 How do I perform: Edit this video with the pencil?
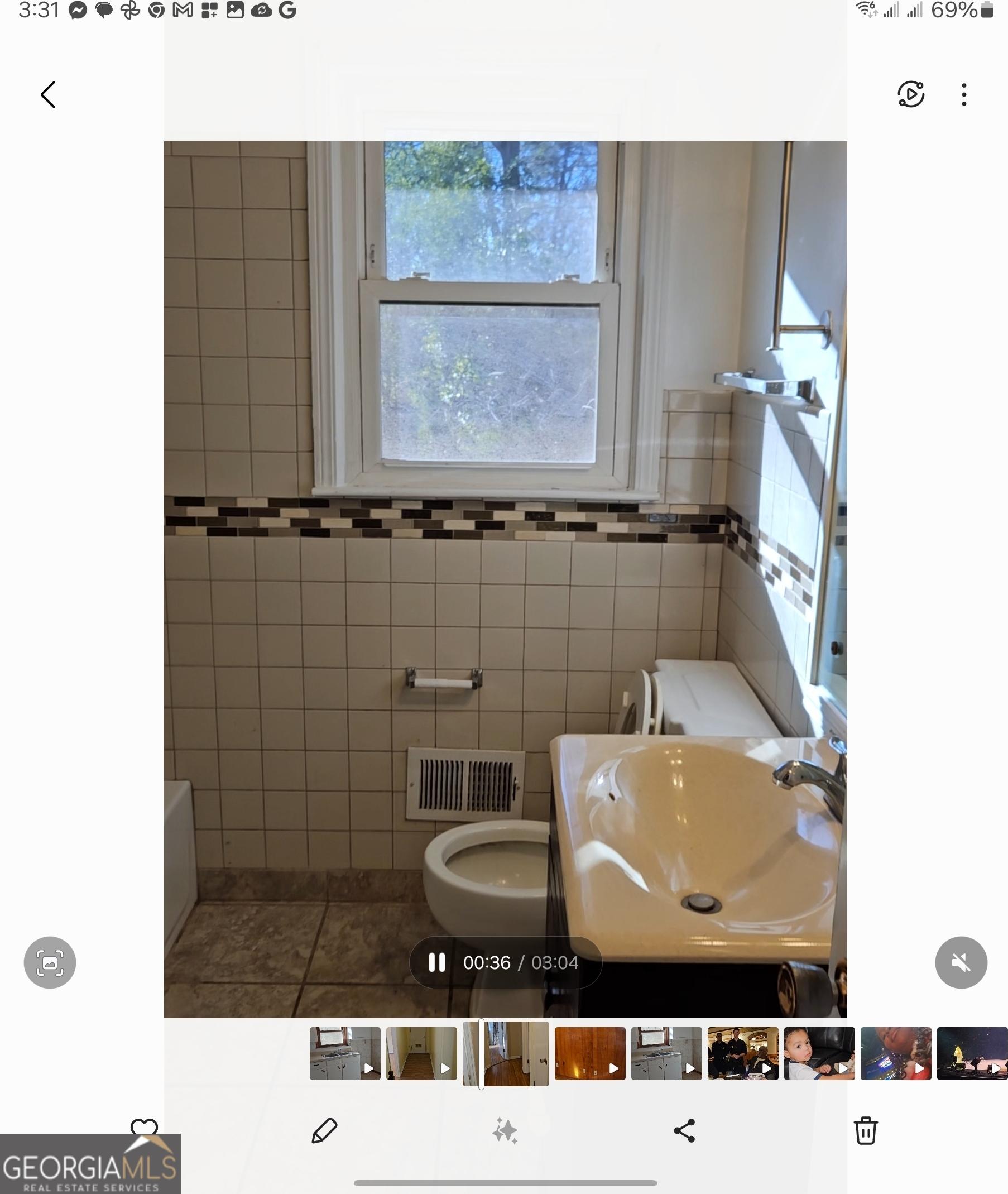(324, 1130)
